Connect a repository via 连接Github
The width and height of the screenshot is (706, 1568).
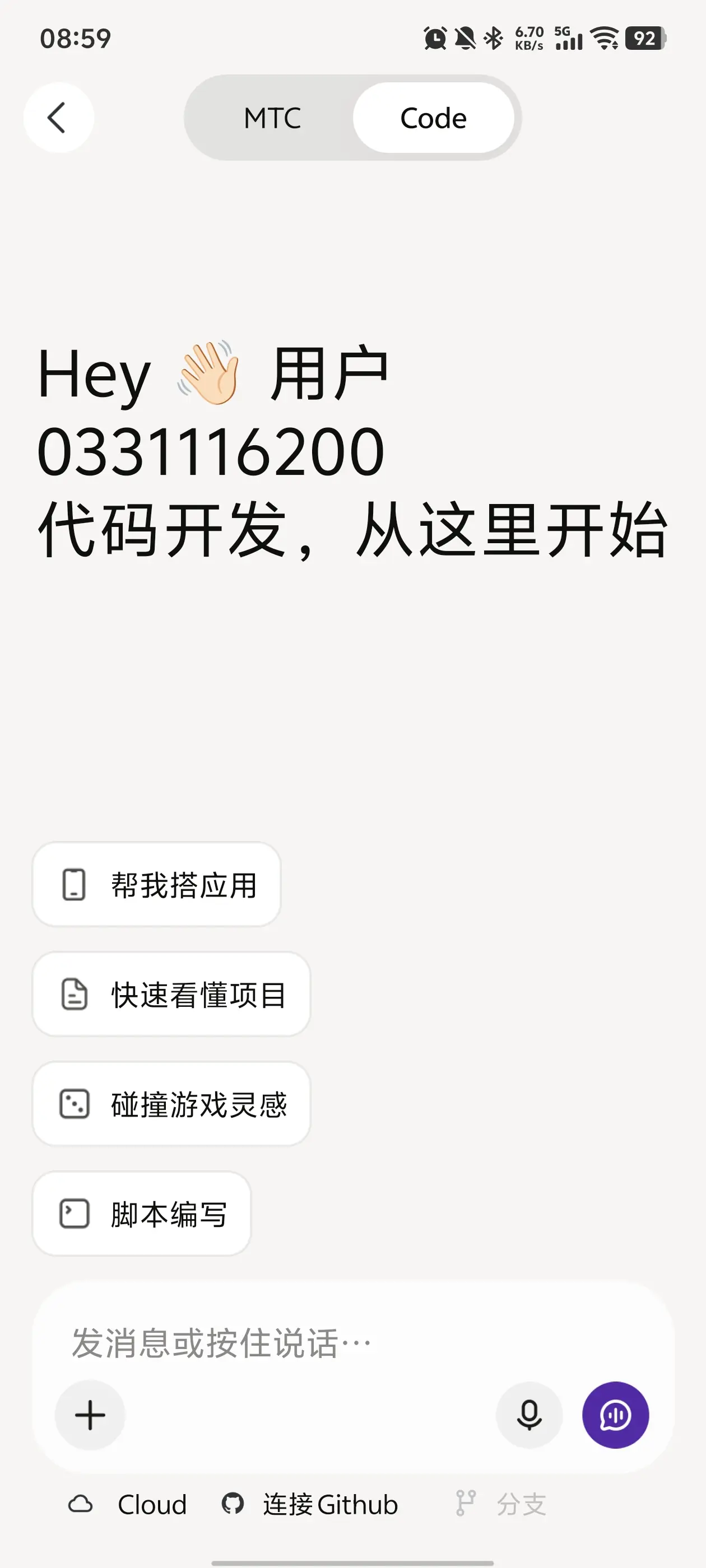coord(309,1504)
